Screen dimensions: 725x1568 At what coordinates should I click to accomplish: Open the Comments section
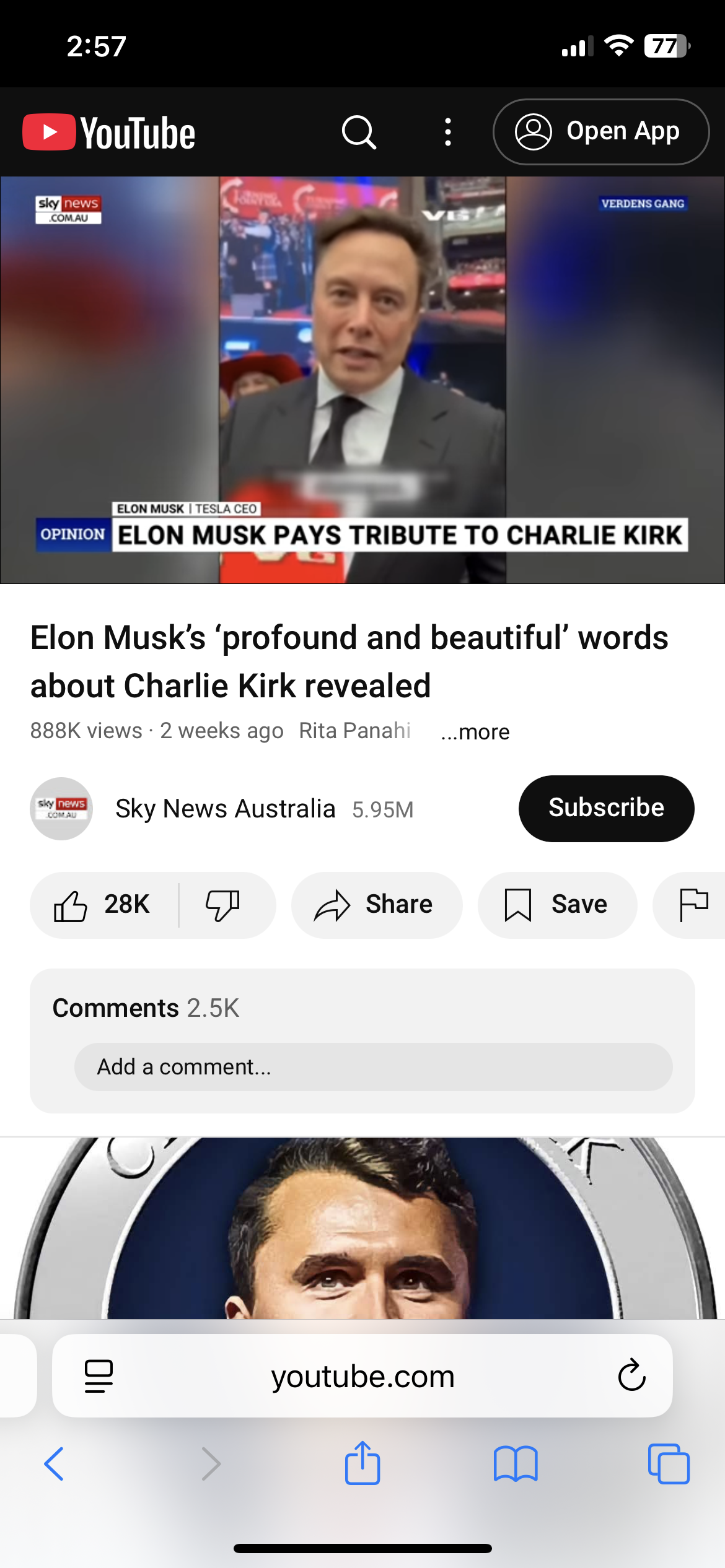[x=146, y=1008]
